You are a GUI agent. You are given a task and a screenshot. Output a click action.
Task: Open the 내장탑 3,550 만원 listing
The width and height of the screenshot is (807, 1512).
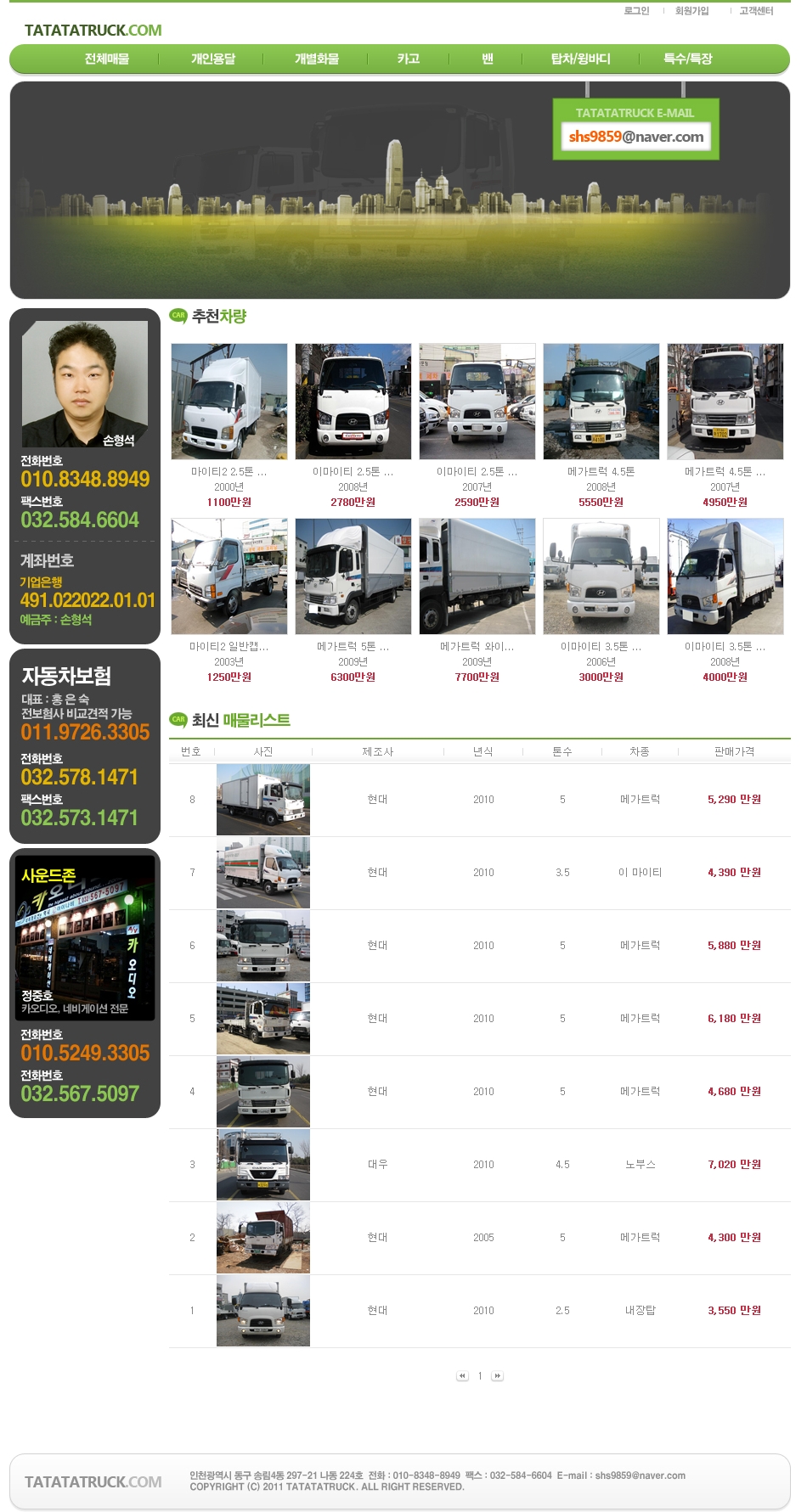[x=263, y=1311]
